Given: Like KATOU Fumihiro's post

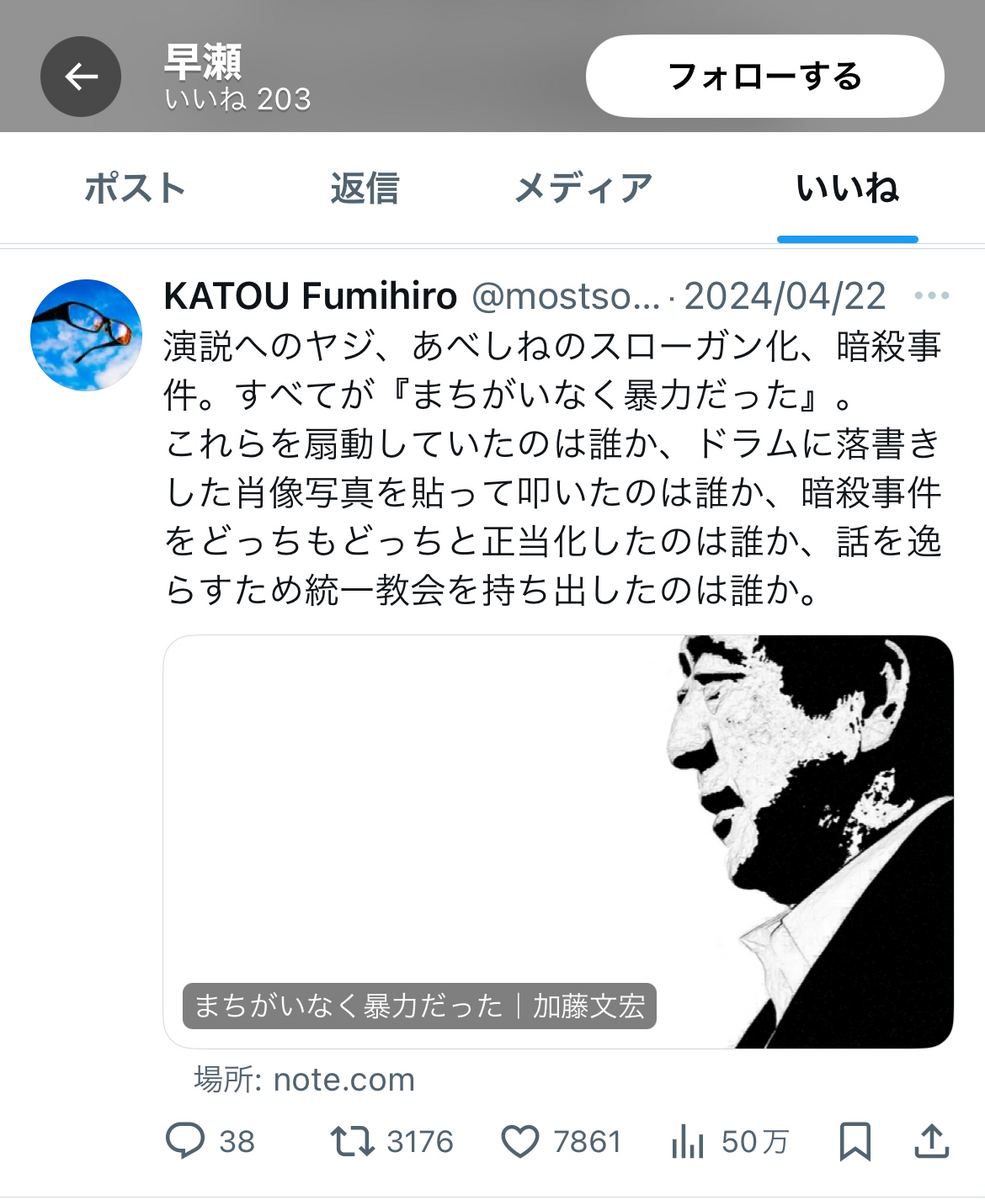Looking at the screenshot, I should tap(520, 1141).
